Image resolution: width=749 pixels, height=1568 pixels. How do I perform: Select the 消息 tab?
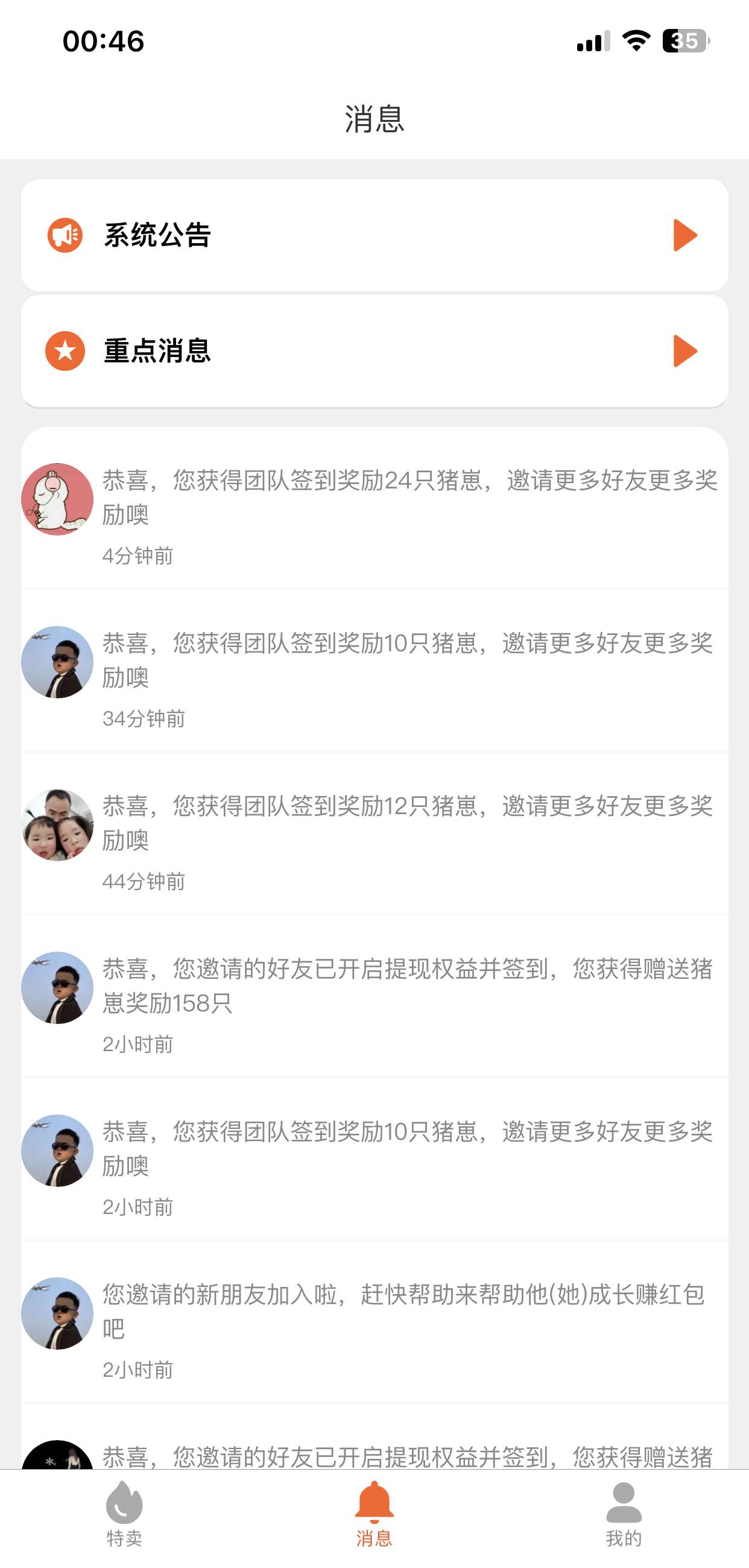pos(373,1514)
